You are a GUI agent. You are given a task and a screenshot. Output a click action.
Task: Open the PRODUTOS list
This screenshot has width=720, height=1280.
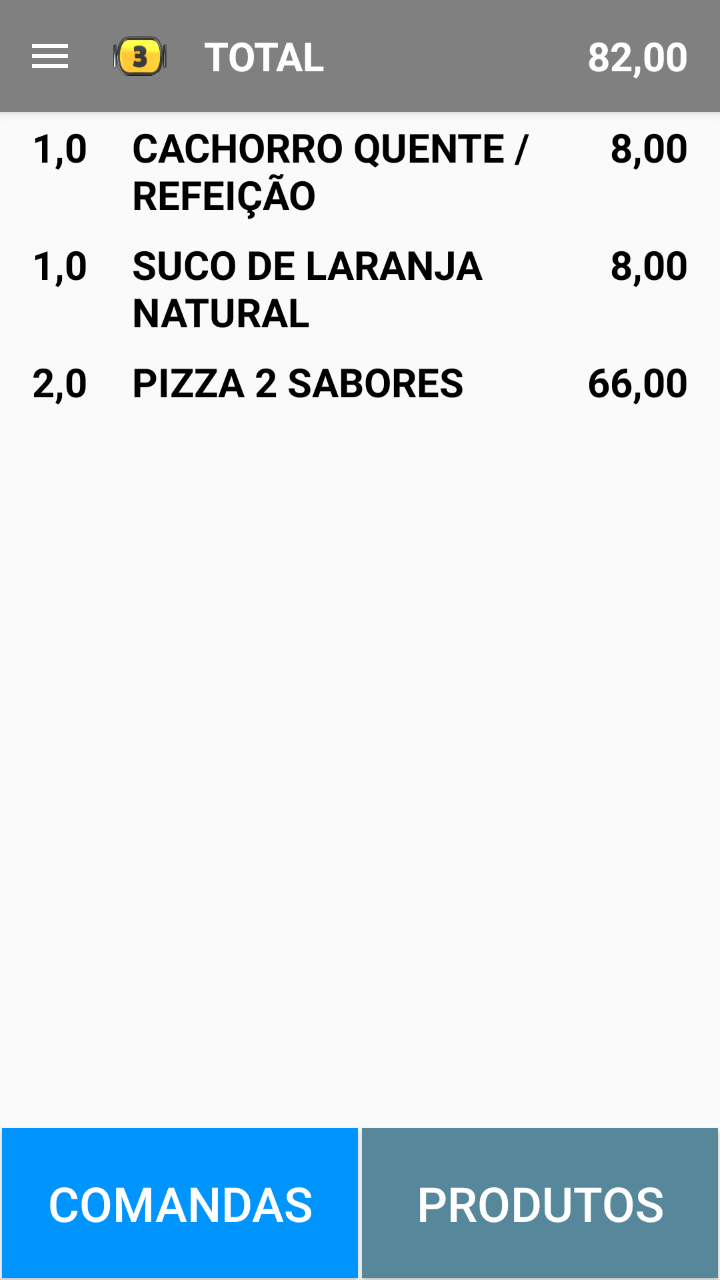(540, 1204)
